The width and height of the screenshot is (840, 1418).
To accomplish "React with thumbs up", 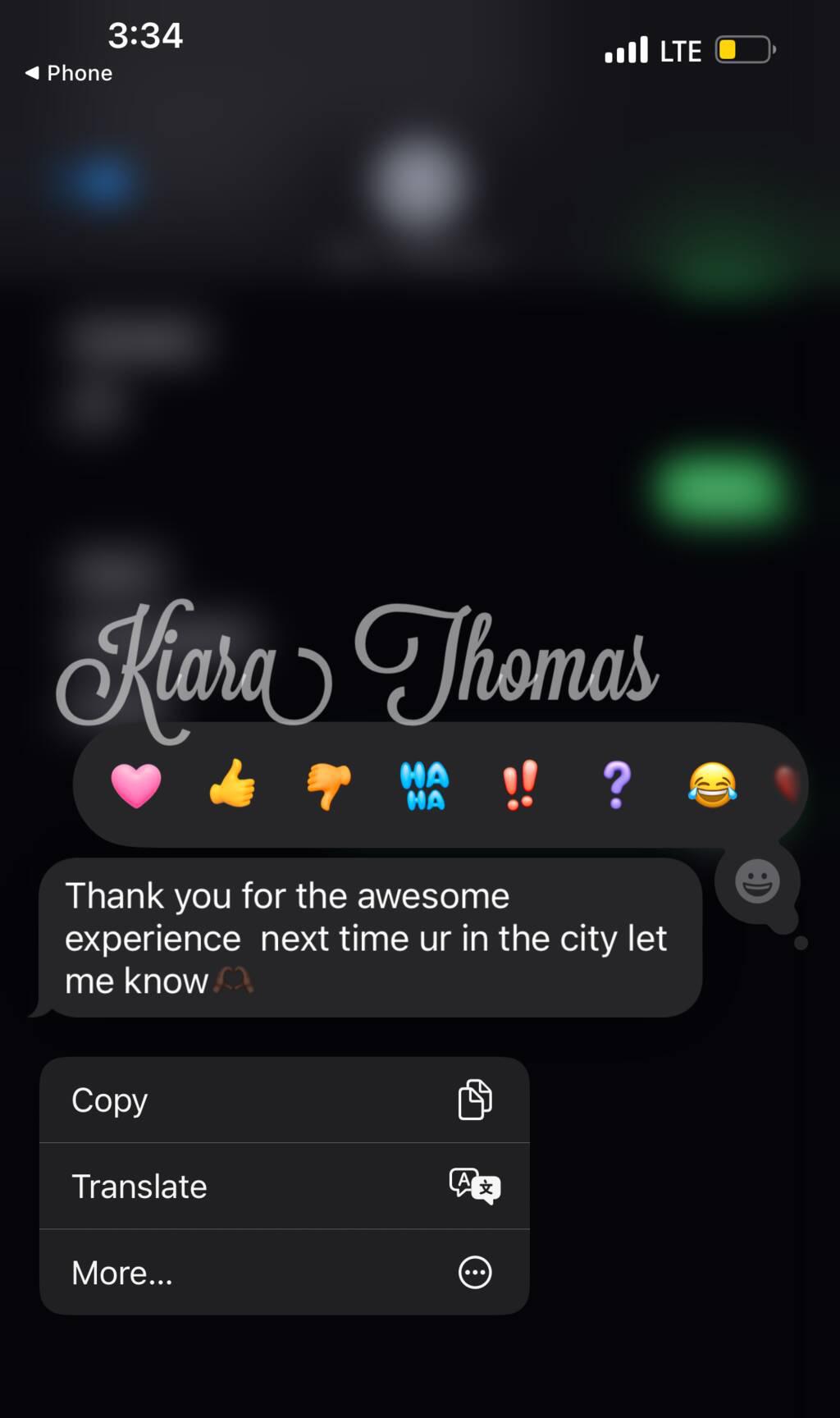I will coord(232,784).
